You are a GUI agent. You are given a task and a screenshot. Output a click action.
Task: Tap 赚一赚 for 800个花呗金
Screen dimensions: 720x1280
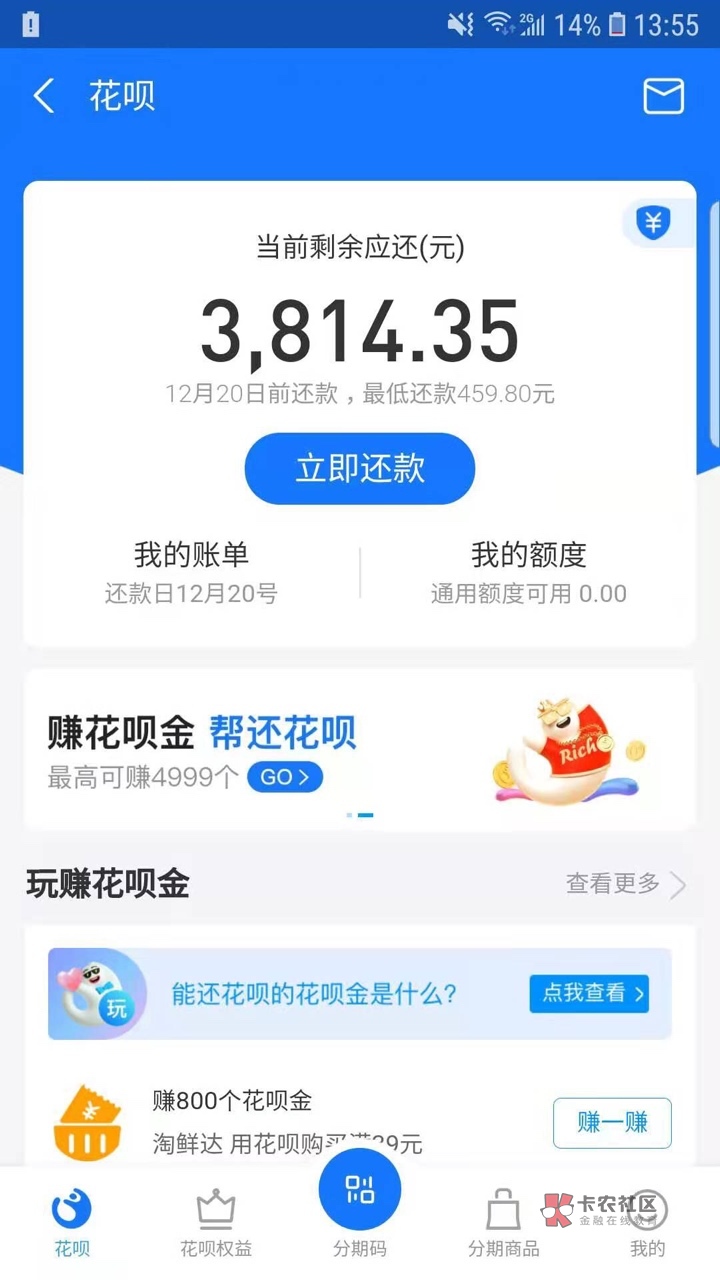click(612, 1123)
